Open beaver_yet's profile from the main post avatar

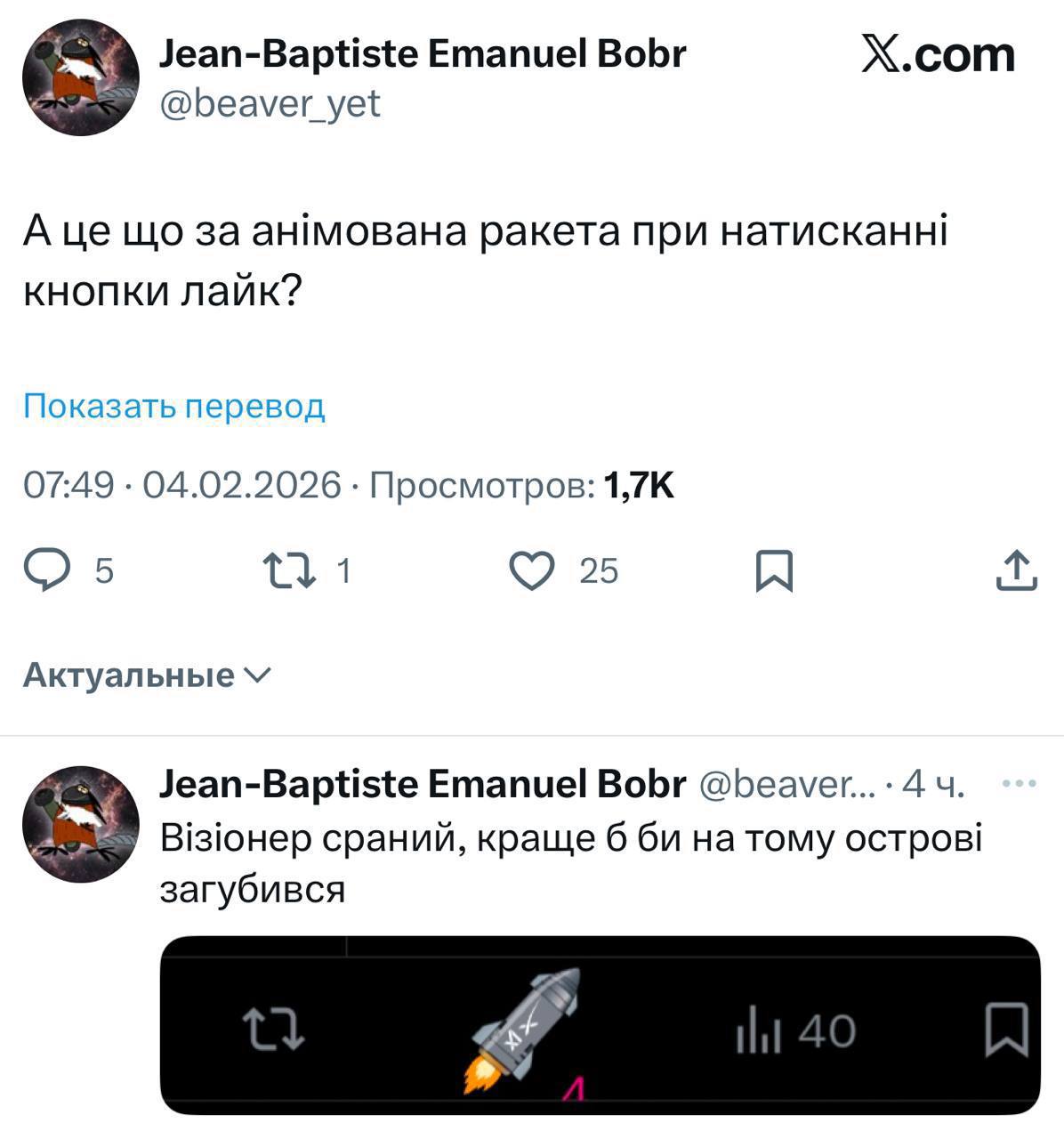point(80,77)
